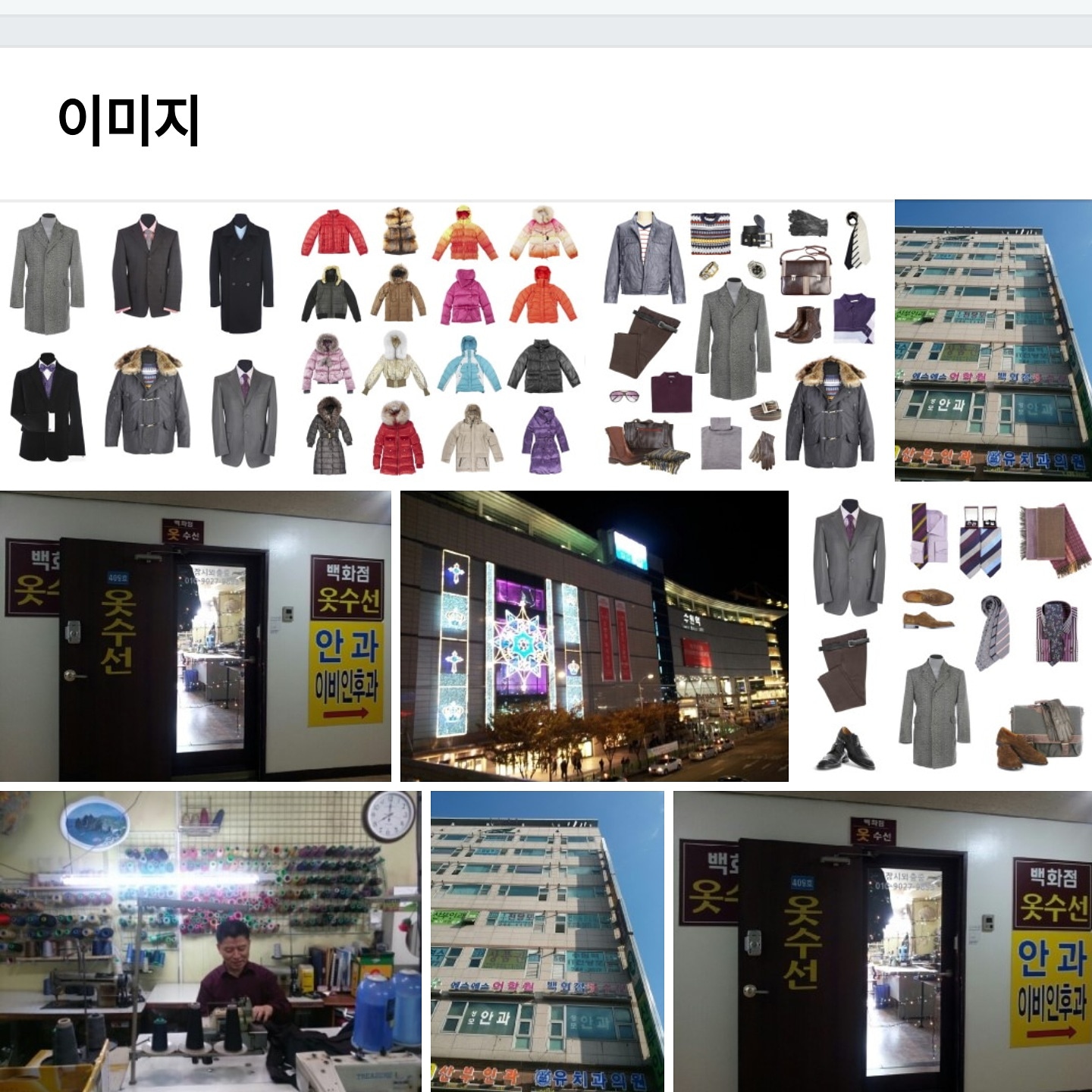Open the bottom-right 옷수선 door photo
The image size is (1092, 1092).
click(x=883, y=941)
